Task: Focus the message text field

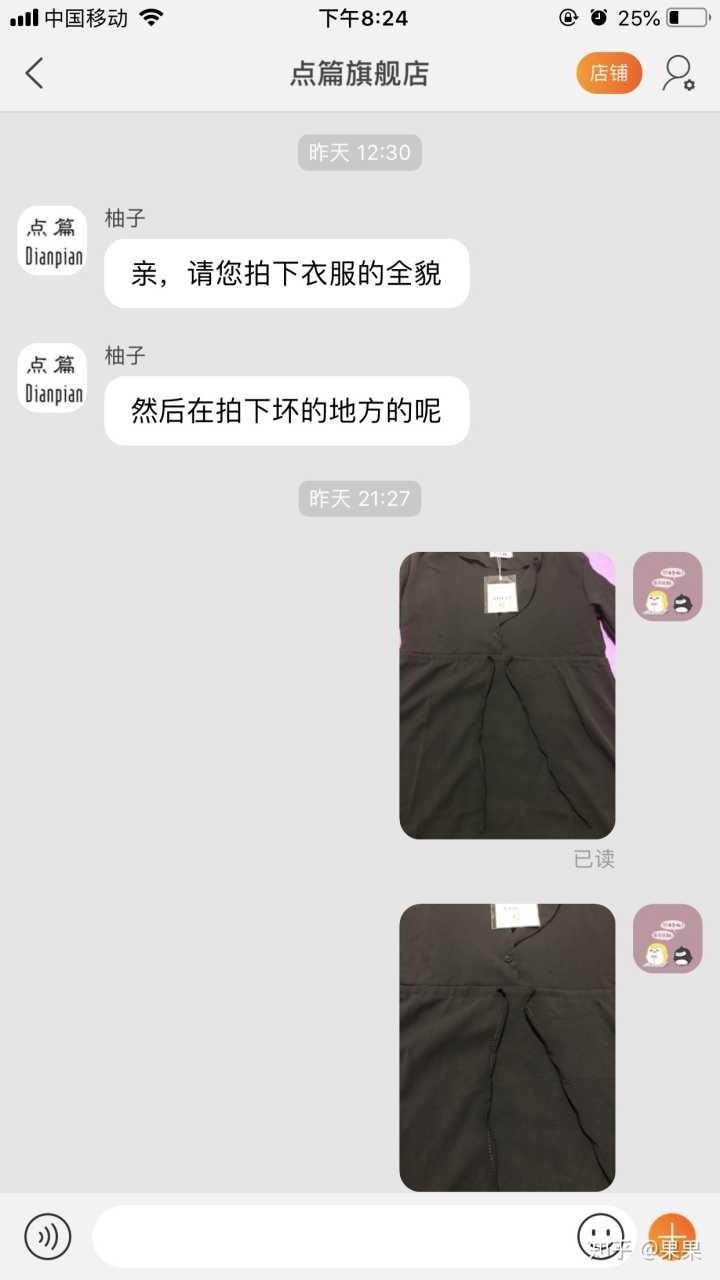Action: point(330,1236)
